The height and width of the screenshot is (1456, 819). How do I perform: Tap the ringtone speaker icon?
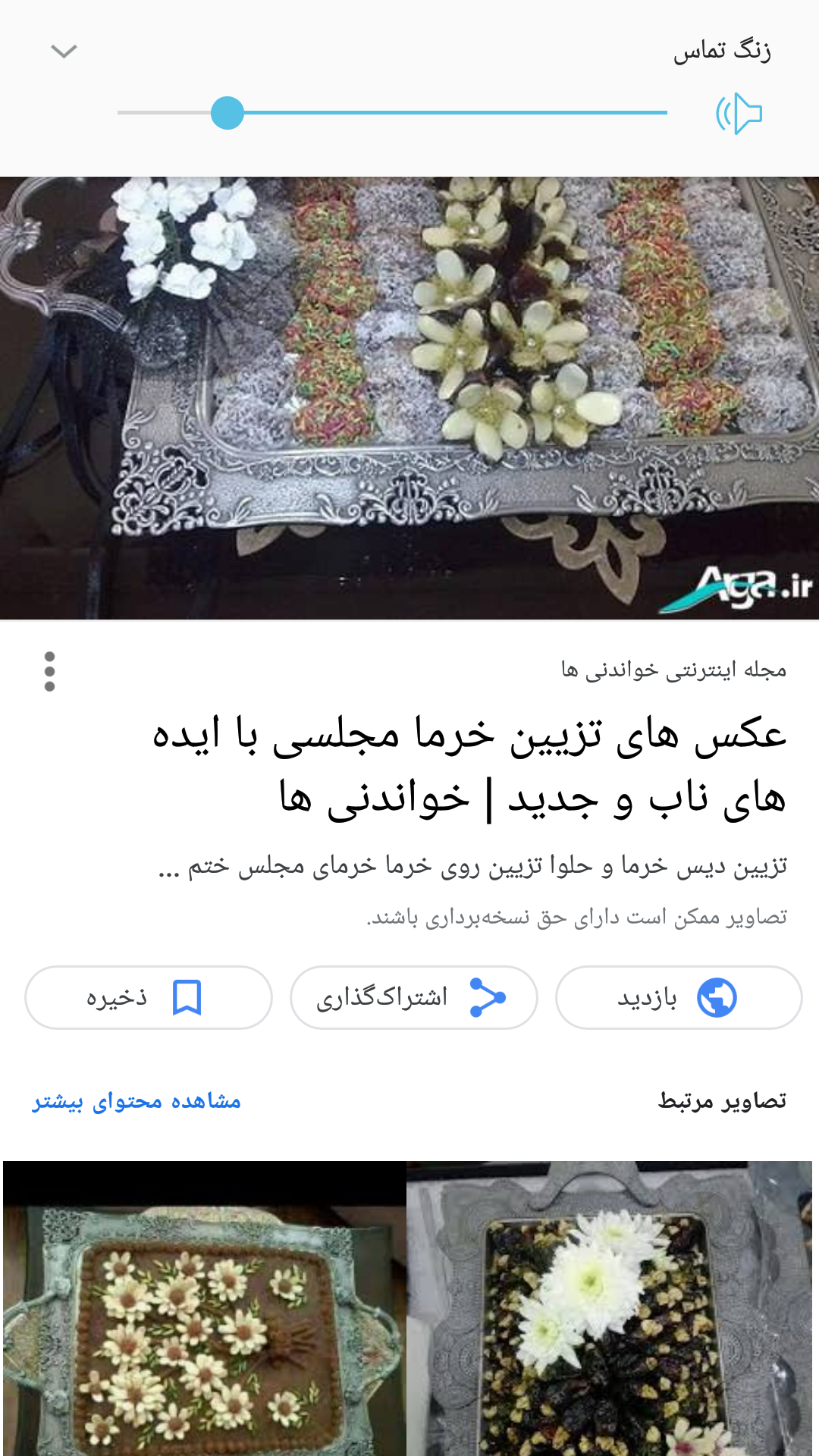coord(739,114)
